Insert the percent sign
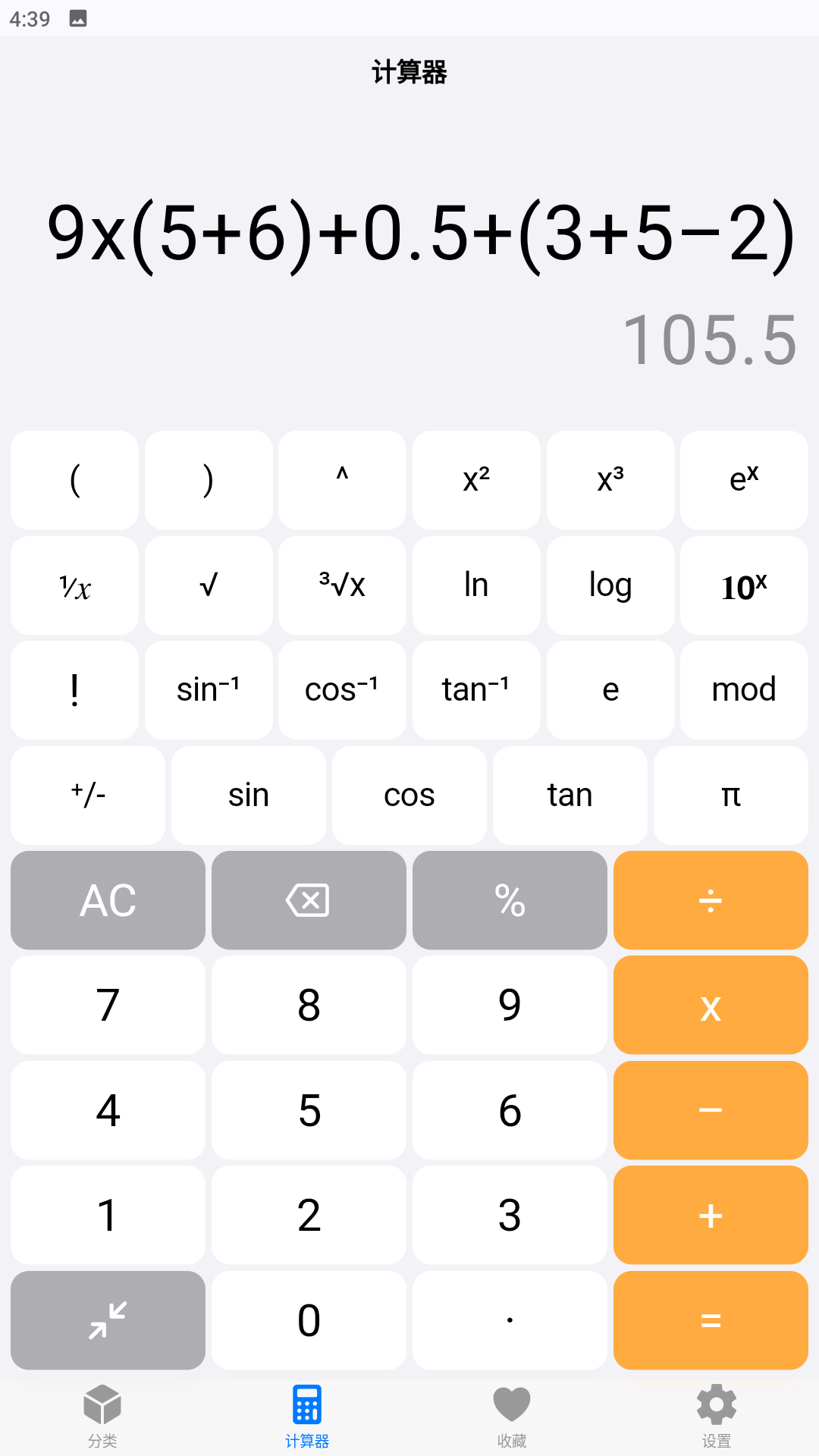This screenshot has width=819, height=1456. point(510,900)
